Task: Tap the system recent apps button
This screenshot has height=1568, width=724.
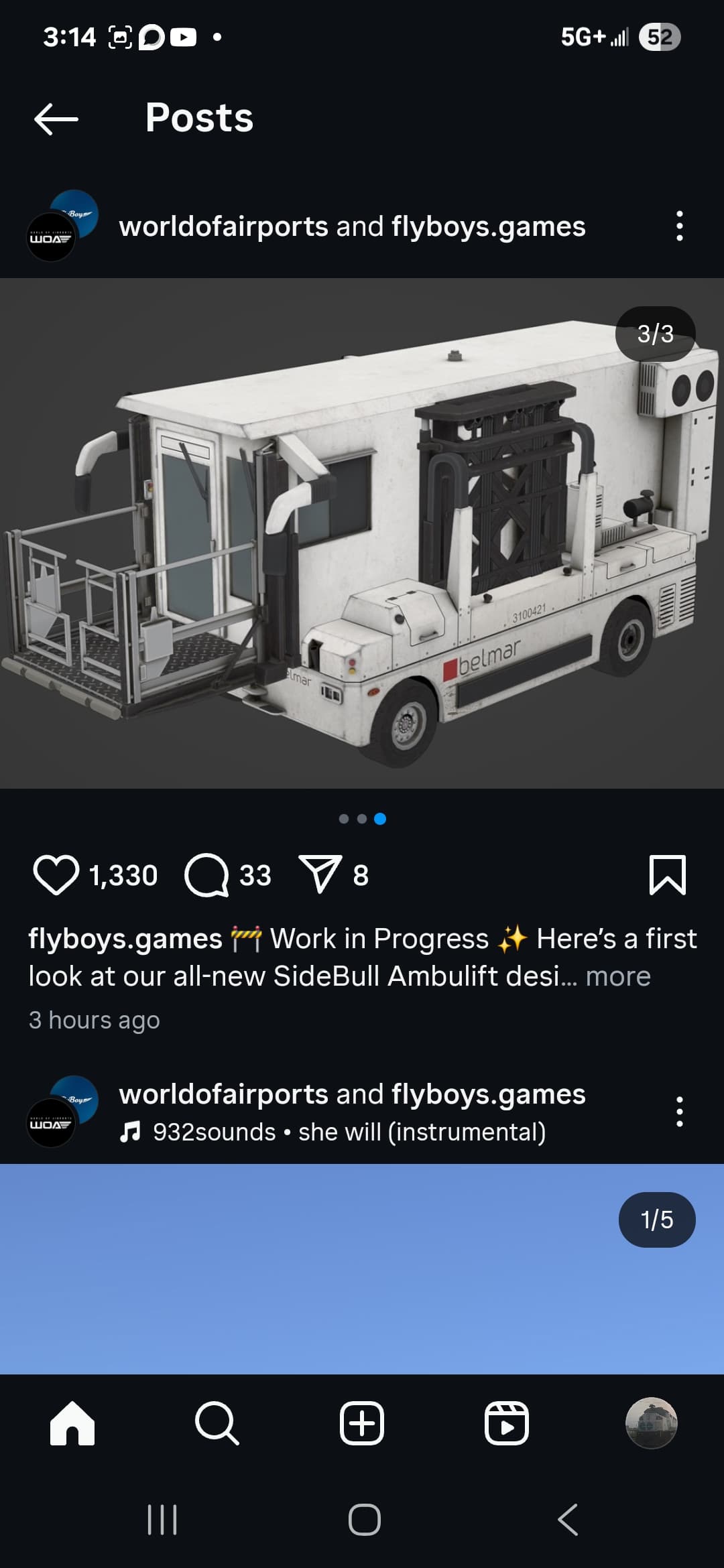Action: (x=162, y=1520)
